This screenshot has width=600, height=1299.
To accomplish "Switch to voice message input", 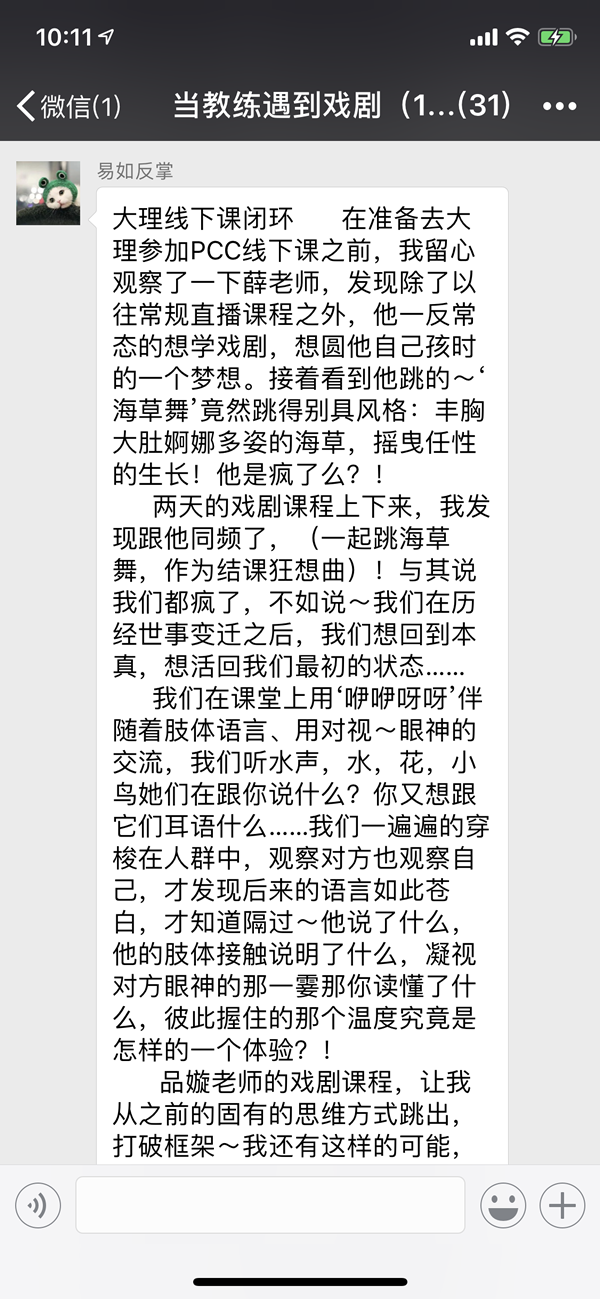I will pos(38,1205).
